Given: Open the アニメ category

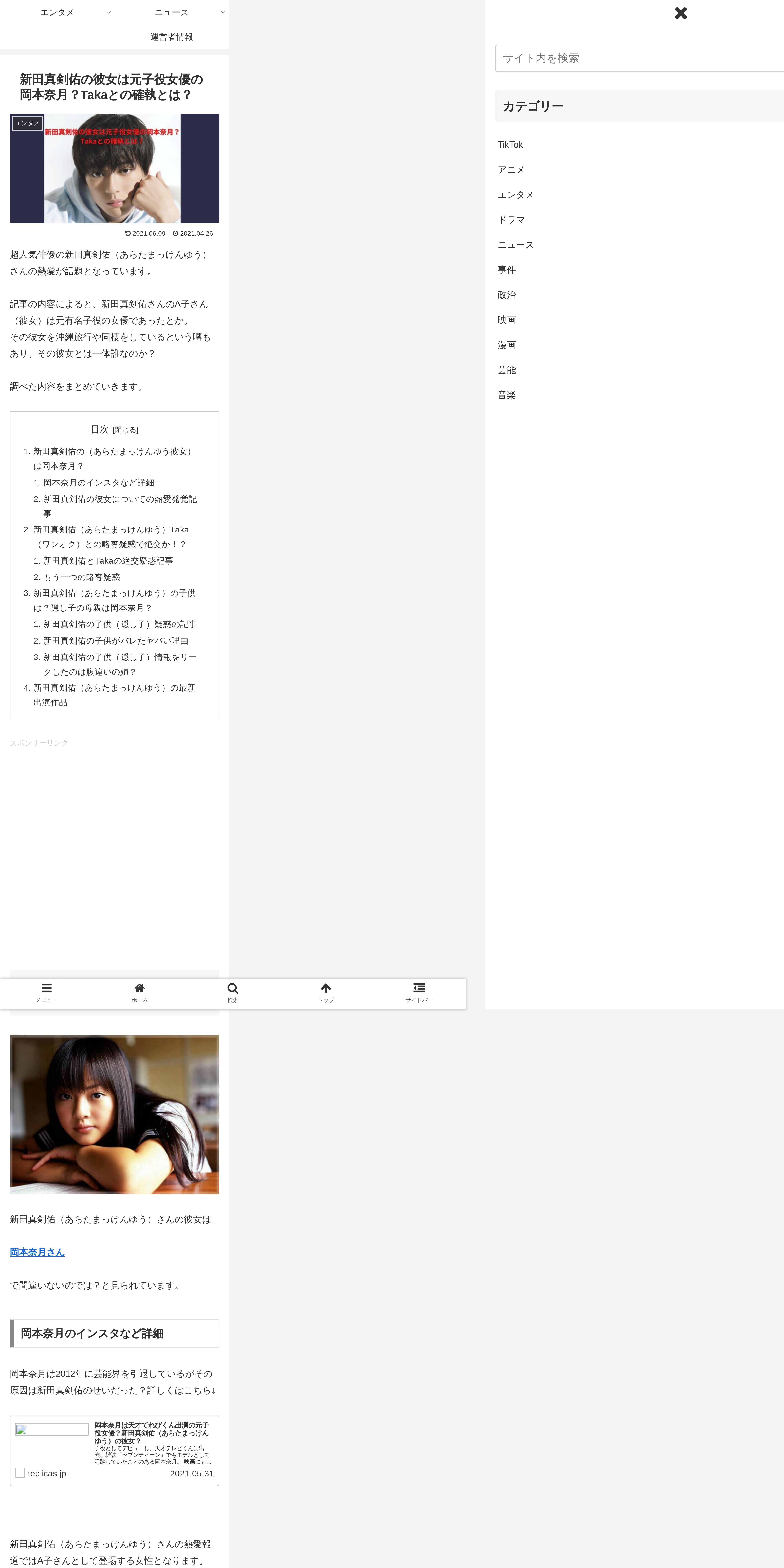Looking at the screenshot, I should [x=511, y=169].
